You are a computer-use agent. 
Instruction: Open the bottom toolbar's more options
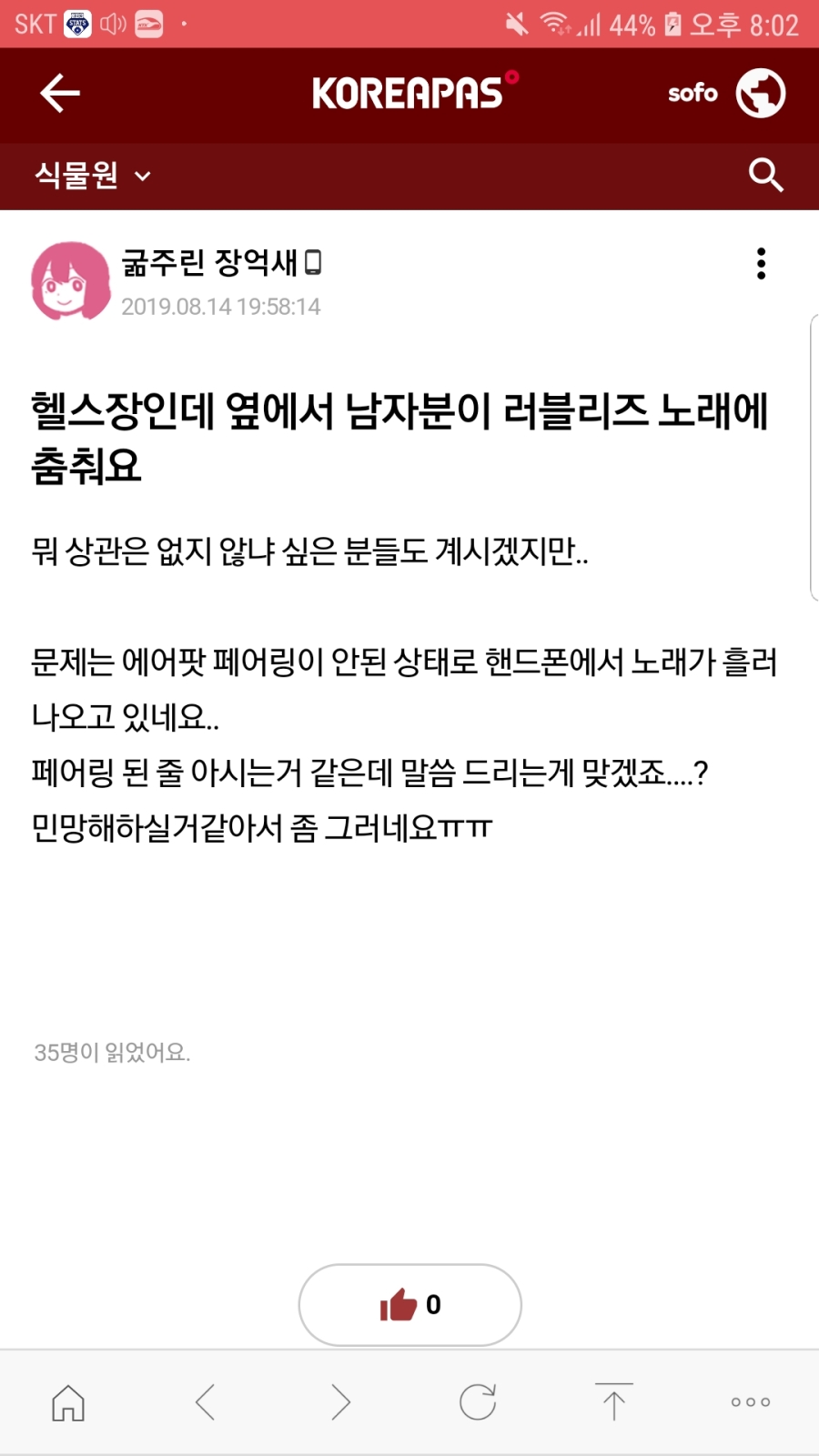pos(751,1402)
